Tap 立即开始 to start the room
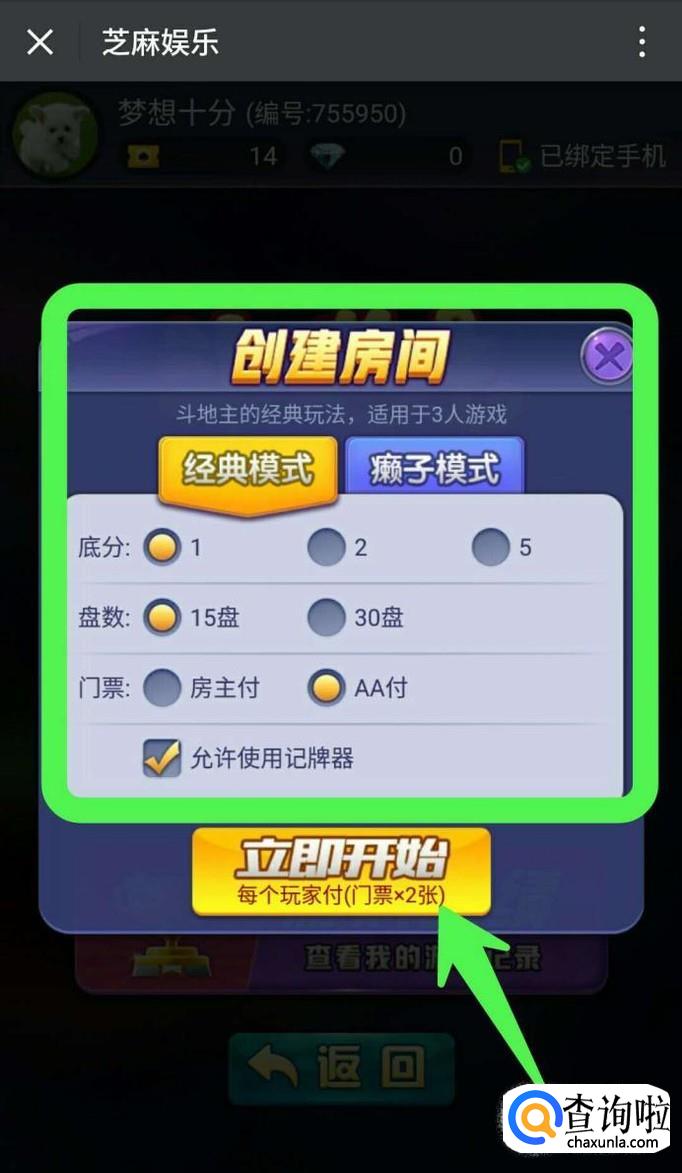This screenshot has height=1173, width=682. point(341,870)
